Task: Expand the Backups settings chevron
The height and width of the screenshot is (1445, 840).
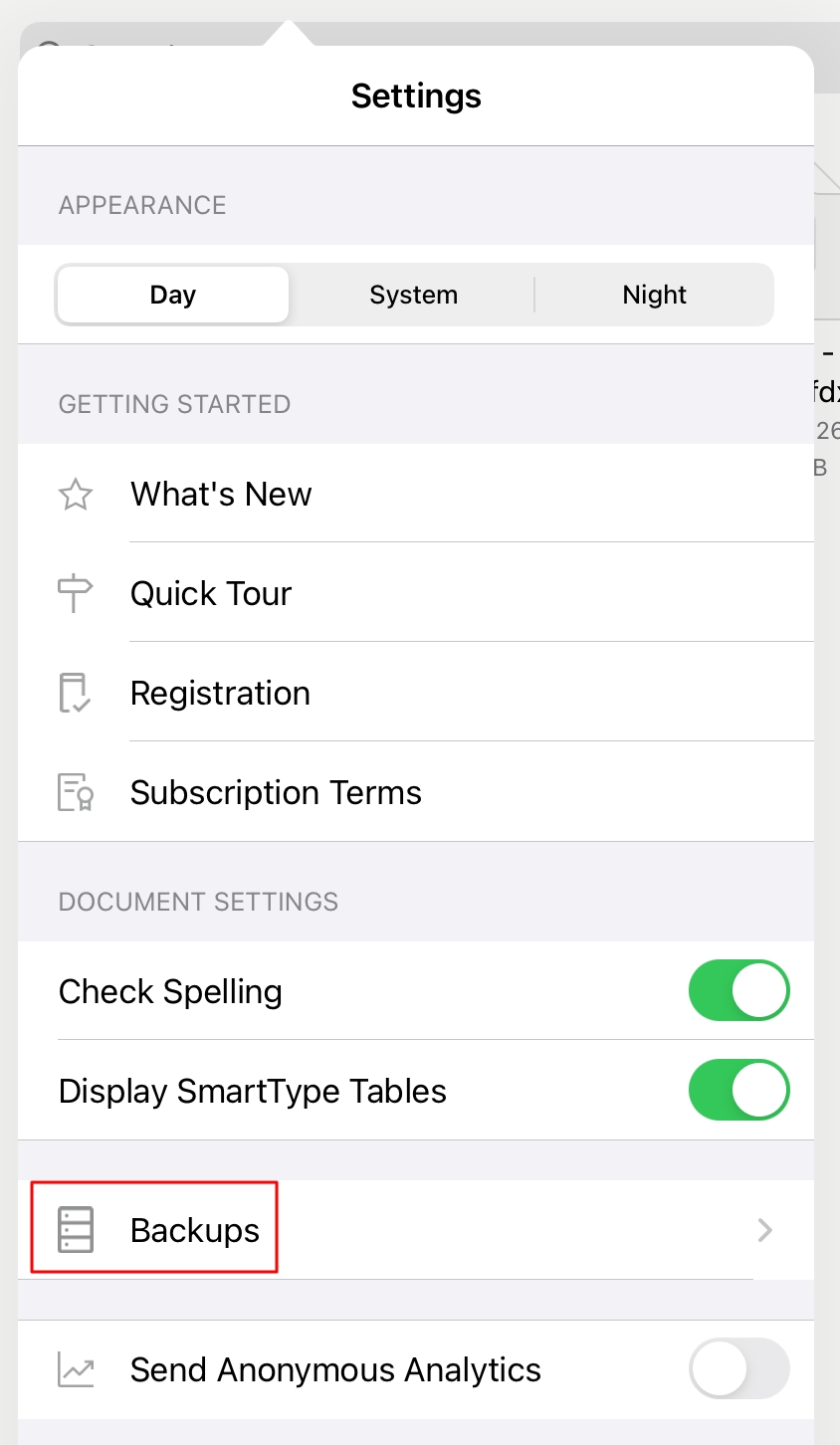Action: (x=764, y=1230)
